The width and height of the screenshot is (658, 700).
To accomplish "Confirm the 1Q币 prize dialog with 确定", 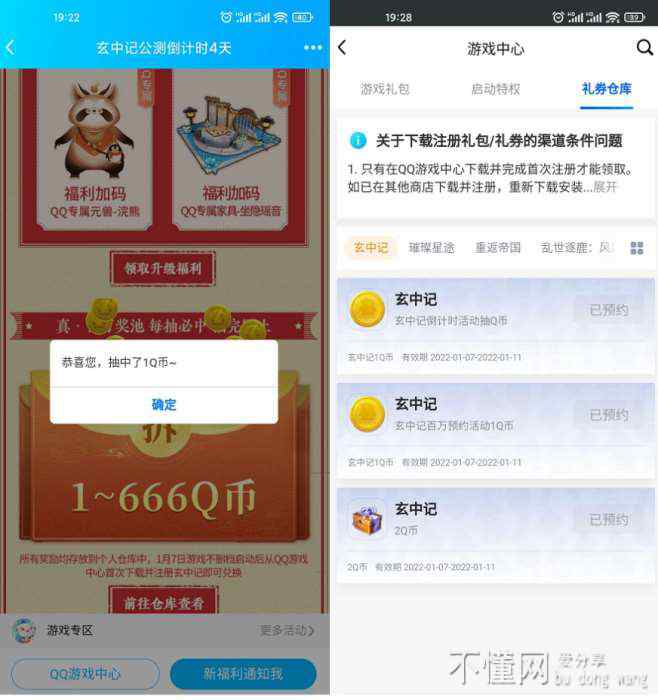I will pyautogui.click(x=164, y=404).
